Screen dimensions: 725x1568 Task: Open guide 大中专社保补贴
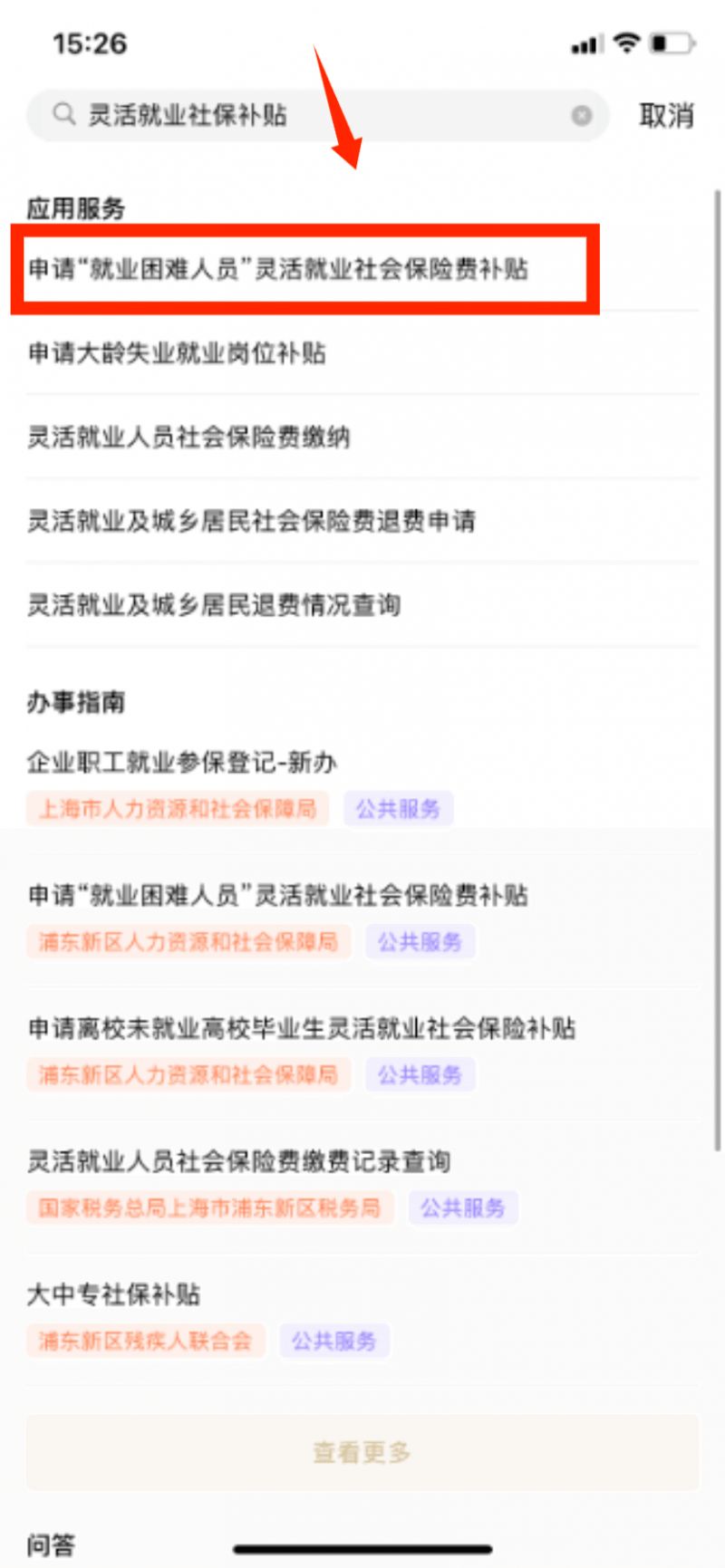[113, 1294]
